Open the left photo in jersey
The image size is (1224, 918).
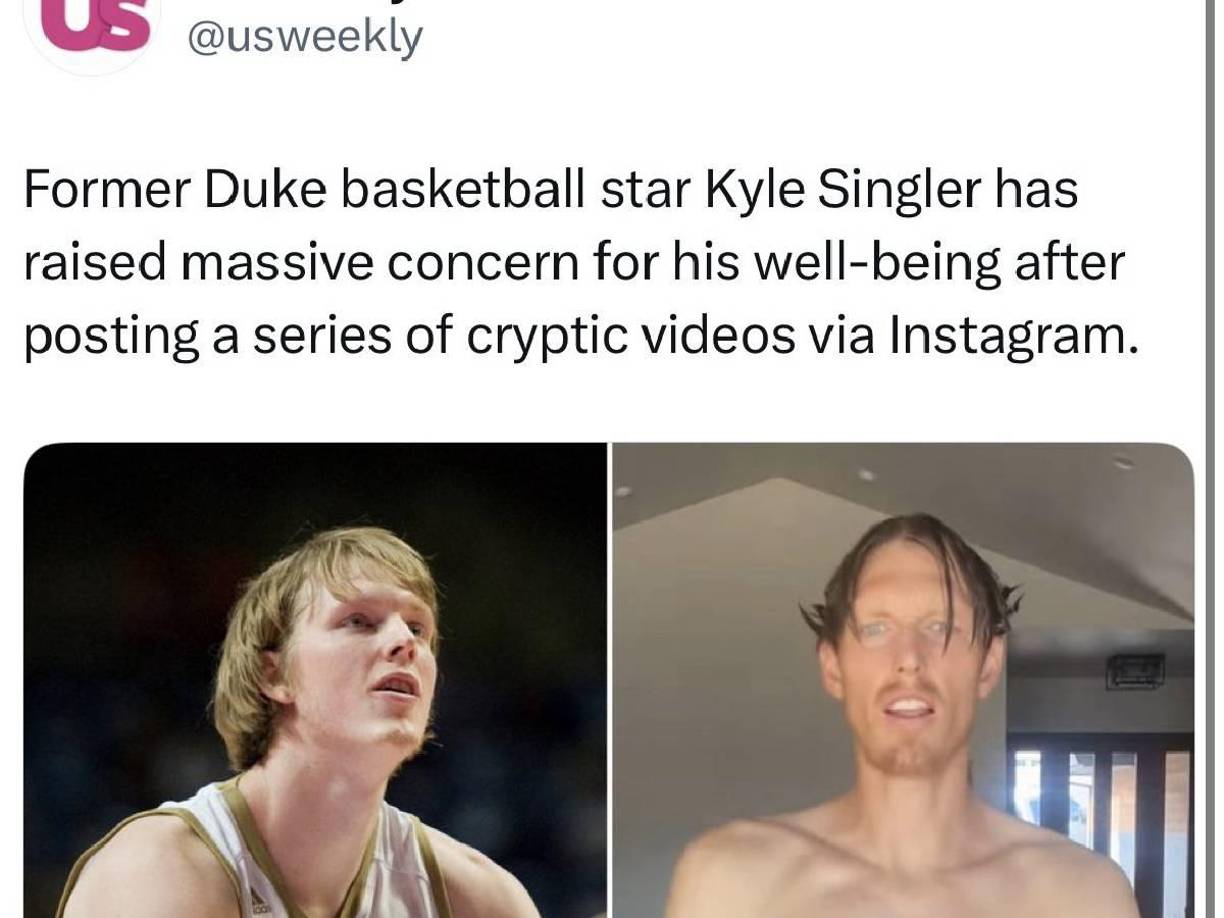click(x=315, y=680)
